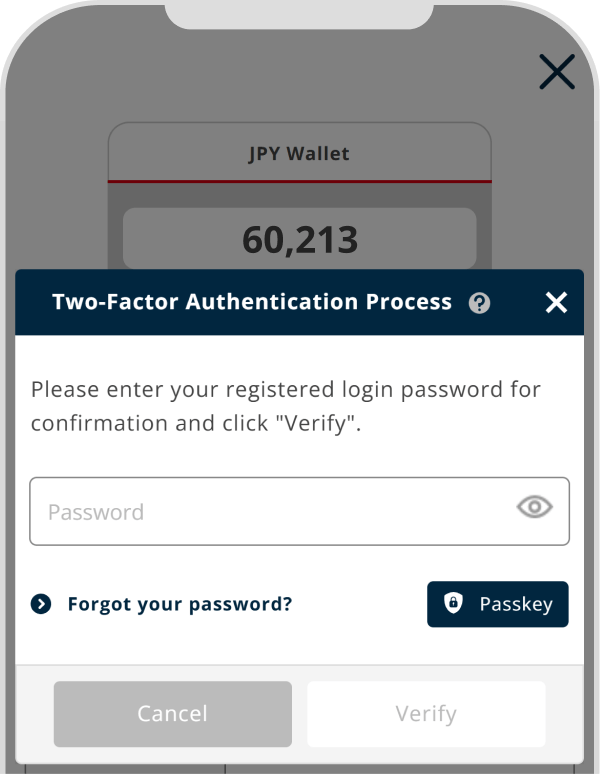Screen dimensions: 600x774
Task: Focus the Password input field
Action: [270, 512]
